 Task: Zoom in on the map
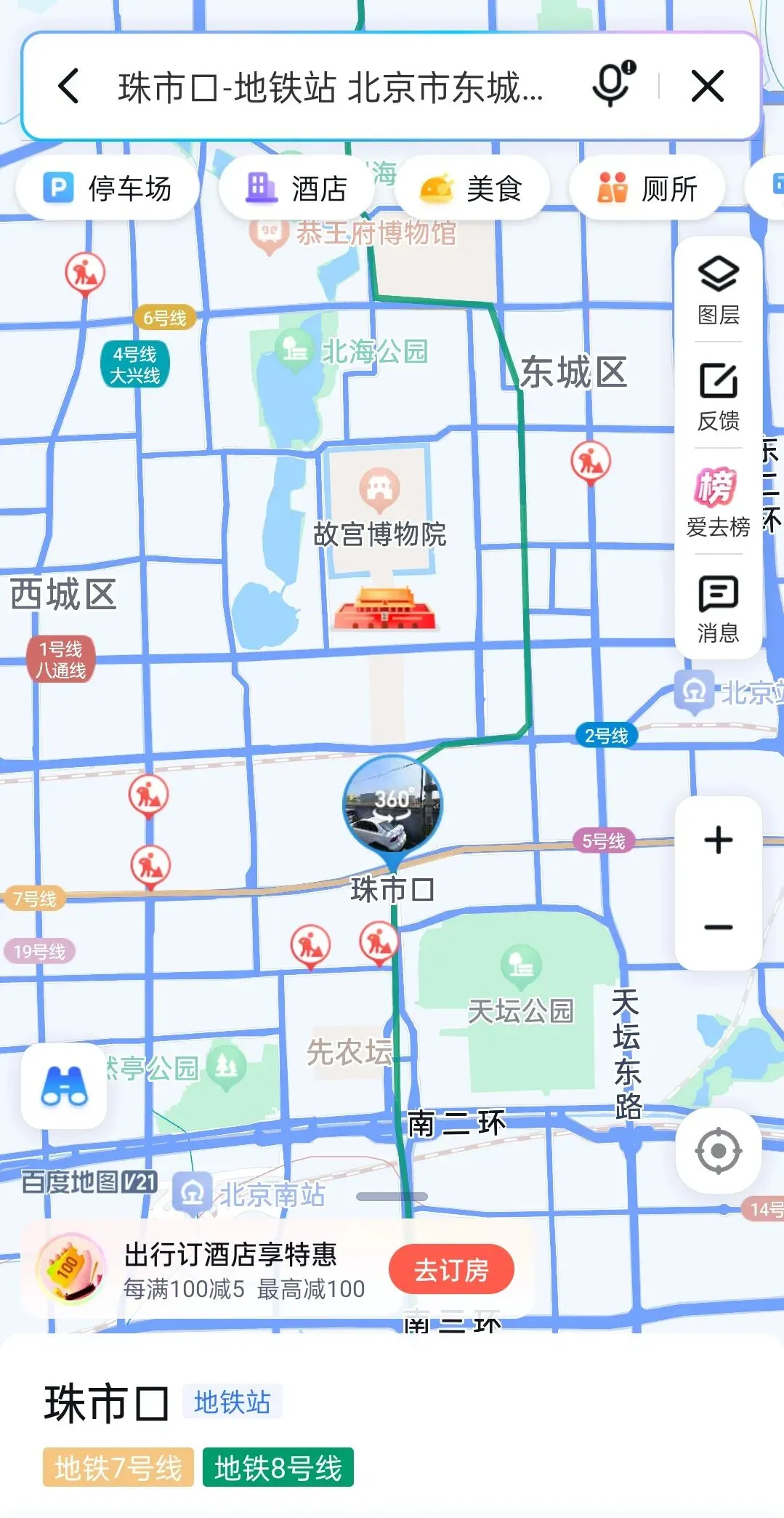[718, 840]
